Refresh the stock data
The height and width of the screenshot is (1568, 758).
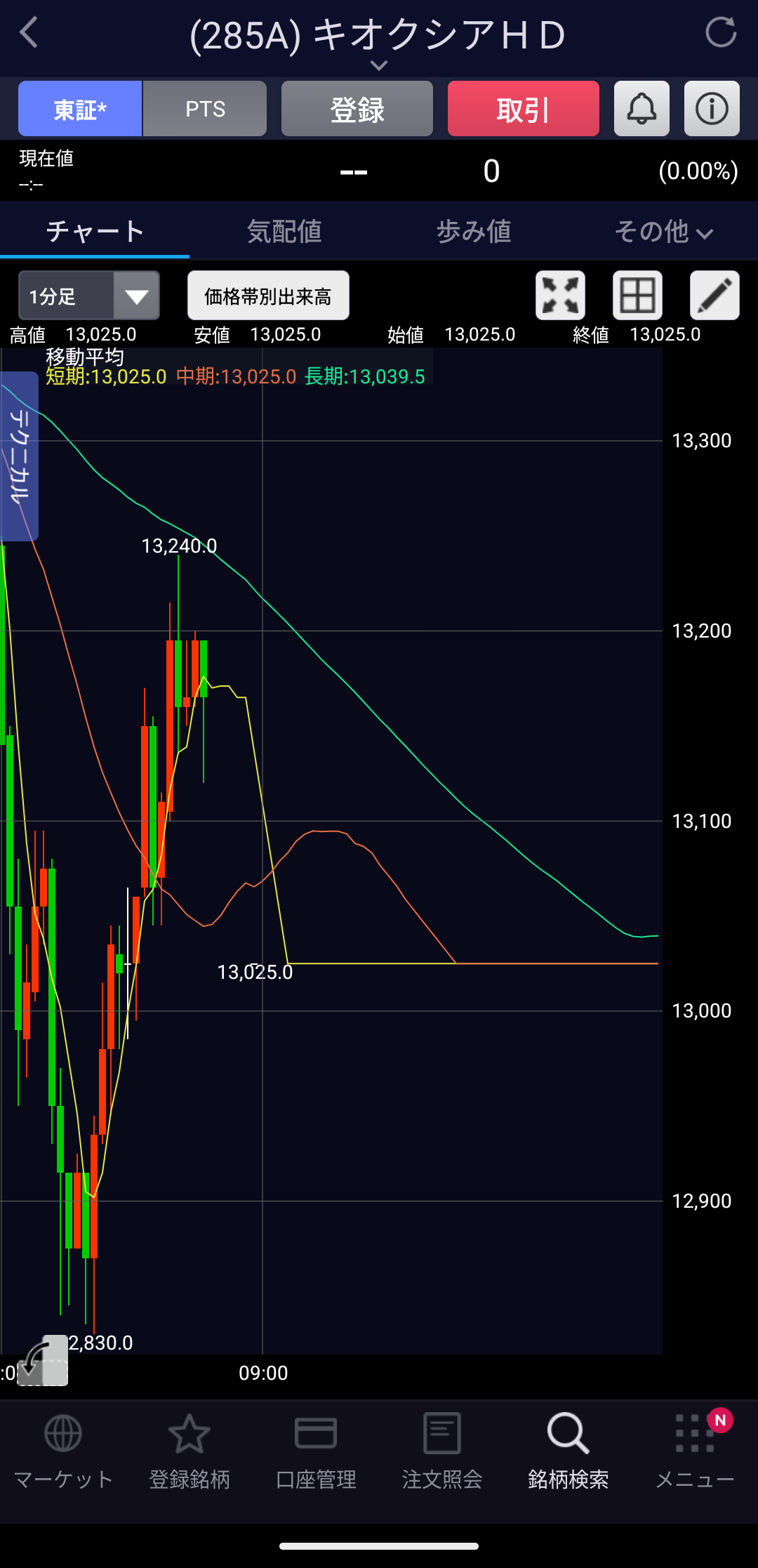(720, 32)
